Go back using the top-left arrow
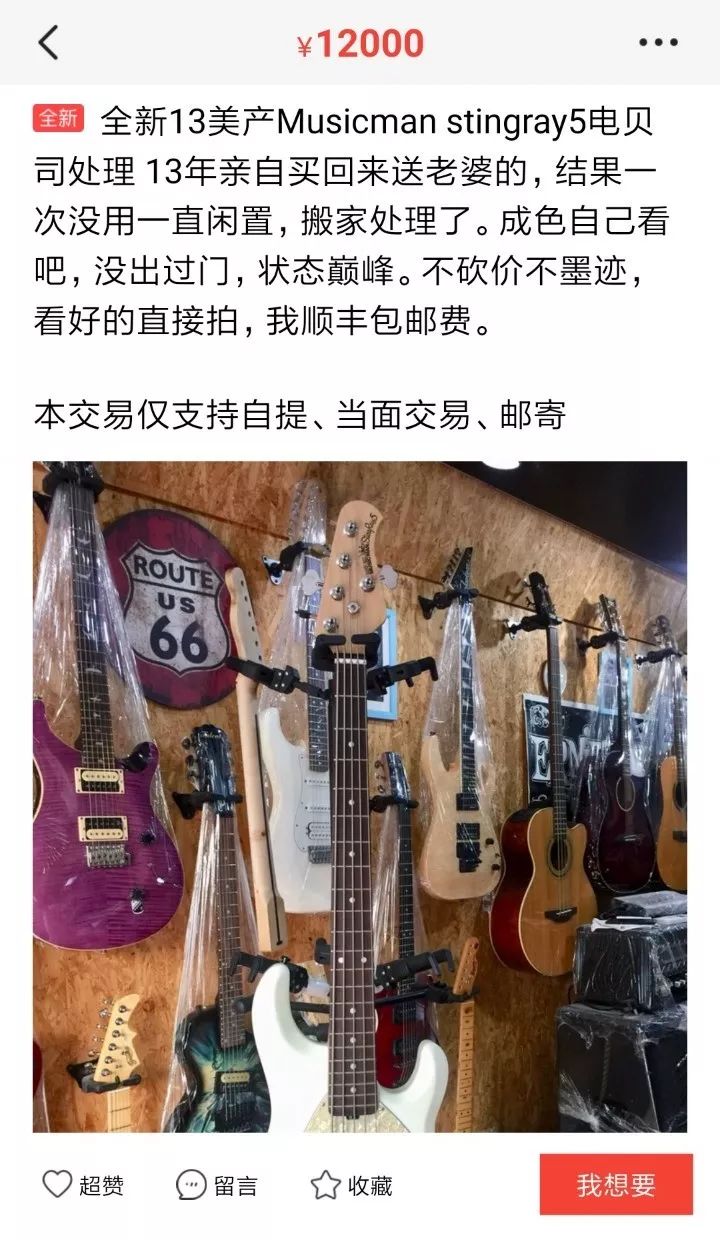Screen dimensions: 720x1240 (x=48, y=43)
